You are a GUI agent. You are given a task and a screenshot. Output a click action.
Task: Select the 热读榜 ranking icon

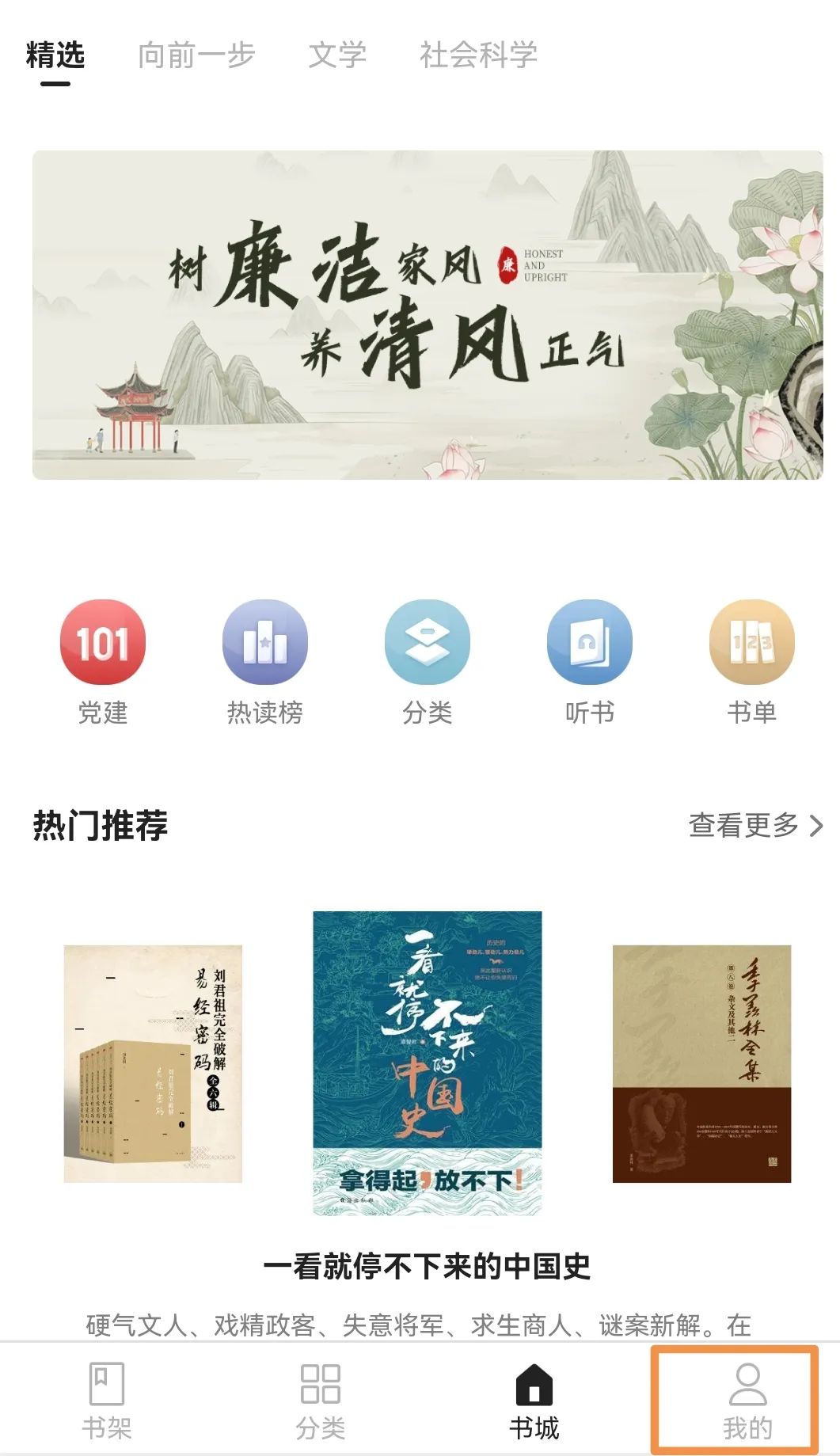265,645
